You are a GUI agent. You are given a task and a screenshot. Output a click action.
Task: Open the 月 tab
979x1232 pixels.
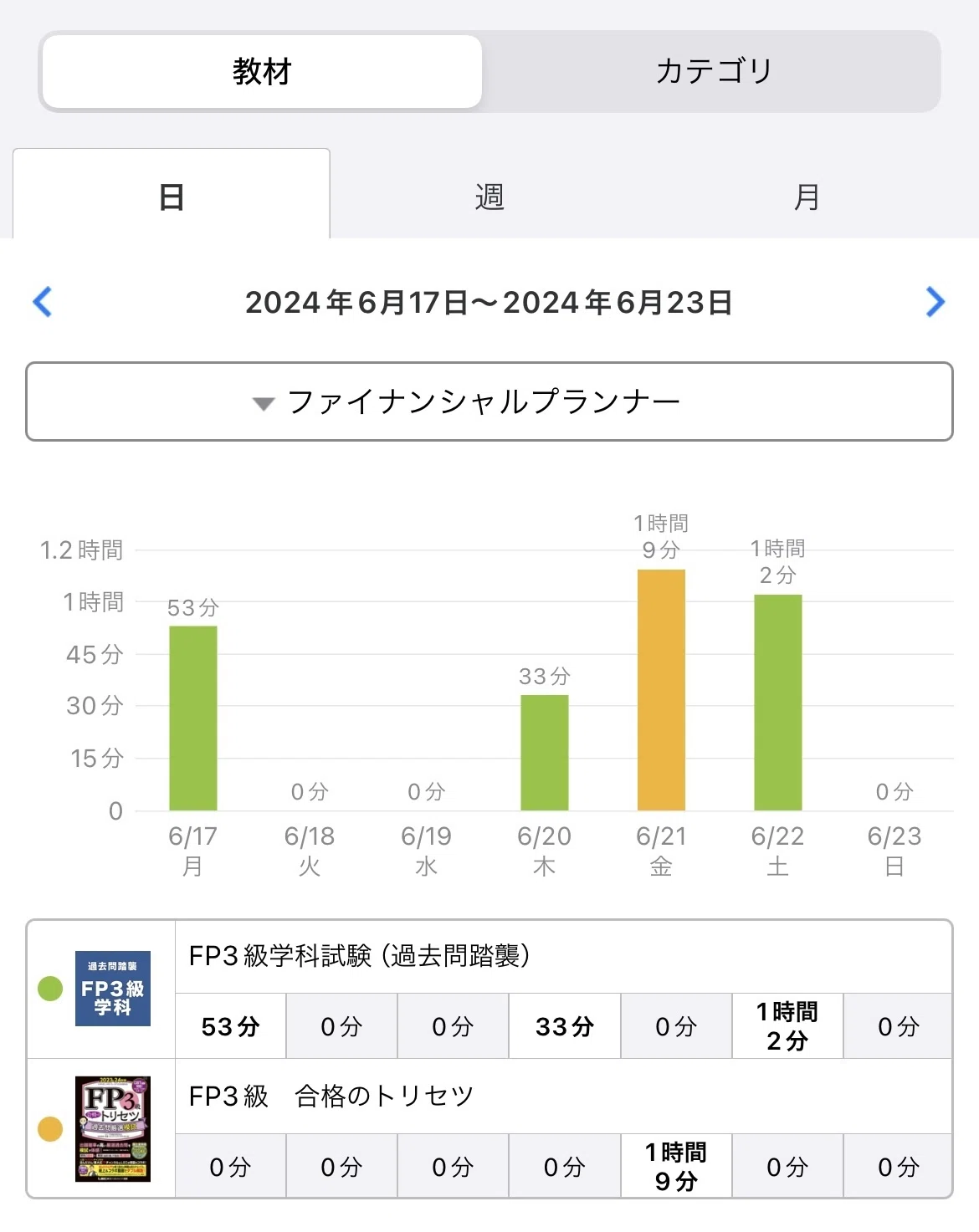point(807,197)
